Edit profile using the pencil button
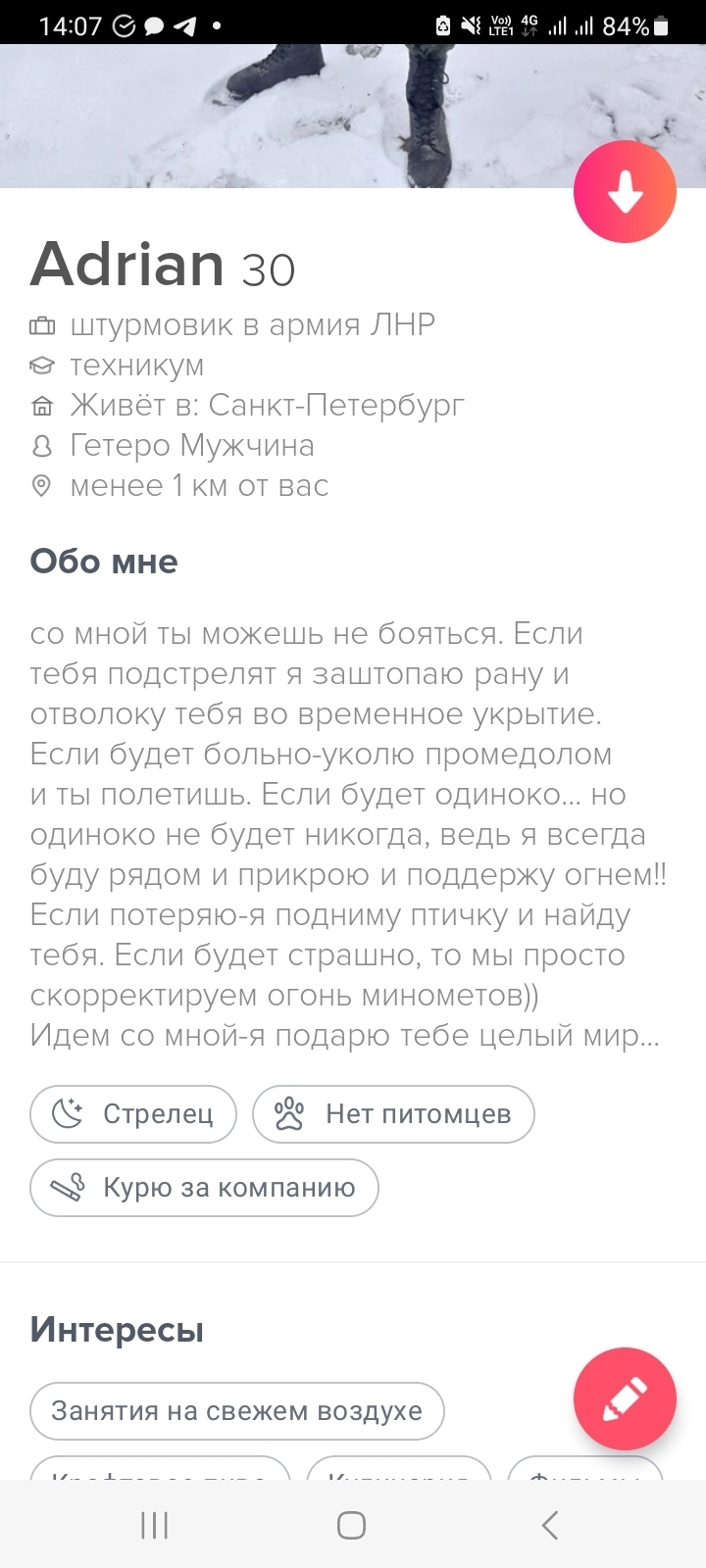The image size is (706, 1568). tap(625, 1399)
